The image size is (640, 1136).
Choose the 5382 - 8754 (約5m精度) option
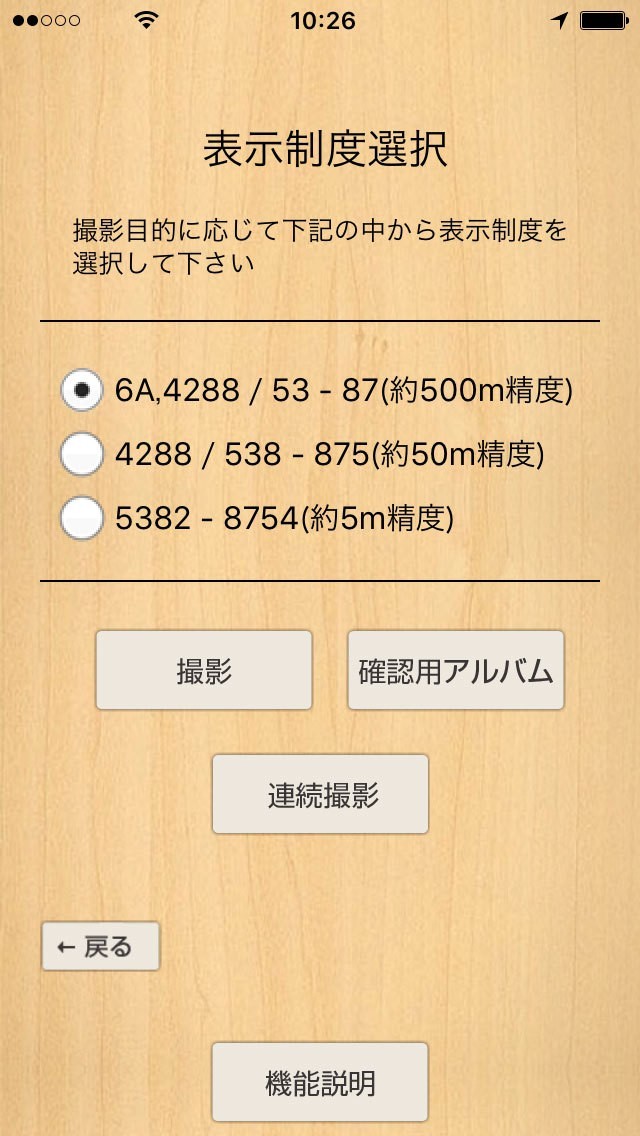(x=82, y=519)
